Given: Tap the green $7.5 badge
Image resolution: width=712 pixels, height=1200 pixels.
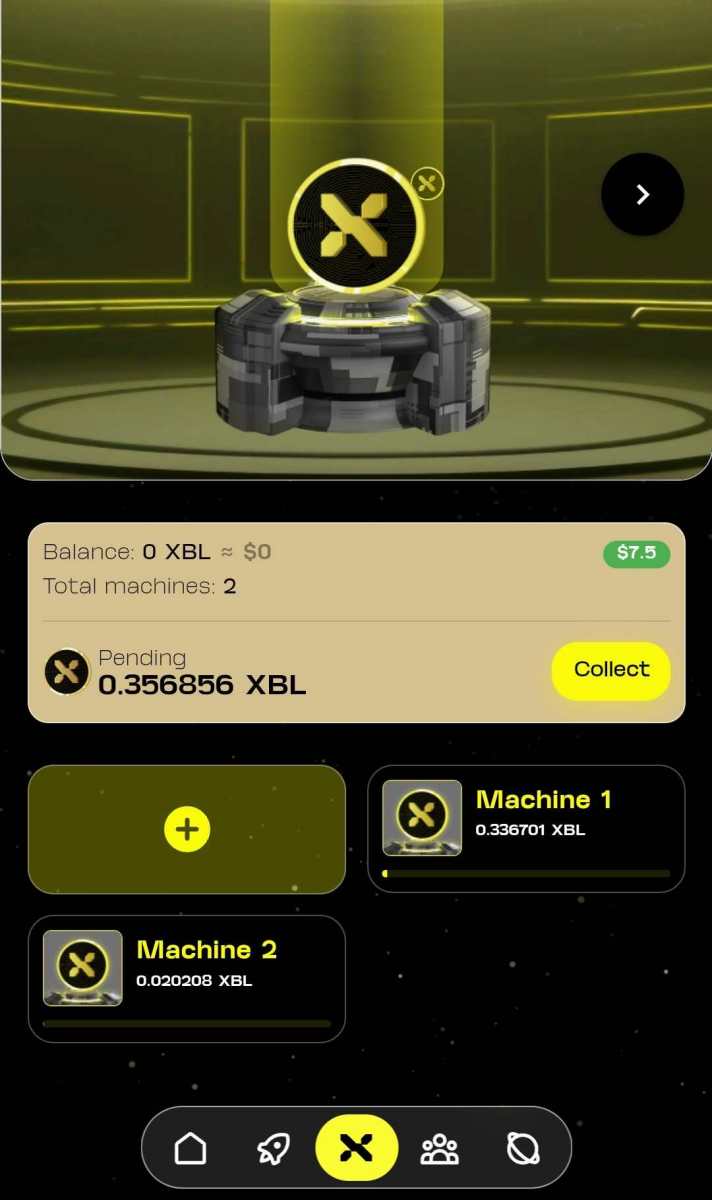Looking at the screenshot, I should [636, 553].
